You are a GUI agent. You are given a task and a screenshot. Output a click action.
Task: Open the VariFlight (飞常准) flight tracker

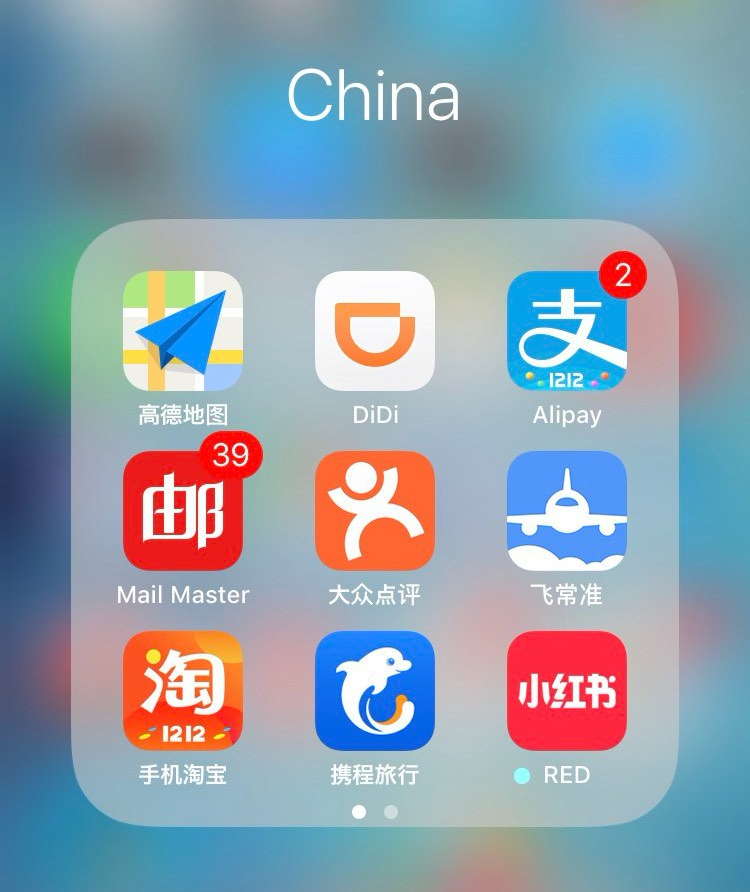click(567, 512)
